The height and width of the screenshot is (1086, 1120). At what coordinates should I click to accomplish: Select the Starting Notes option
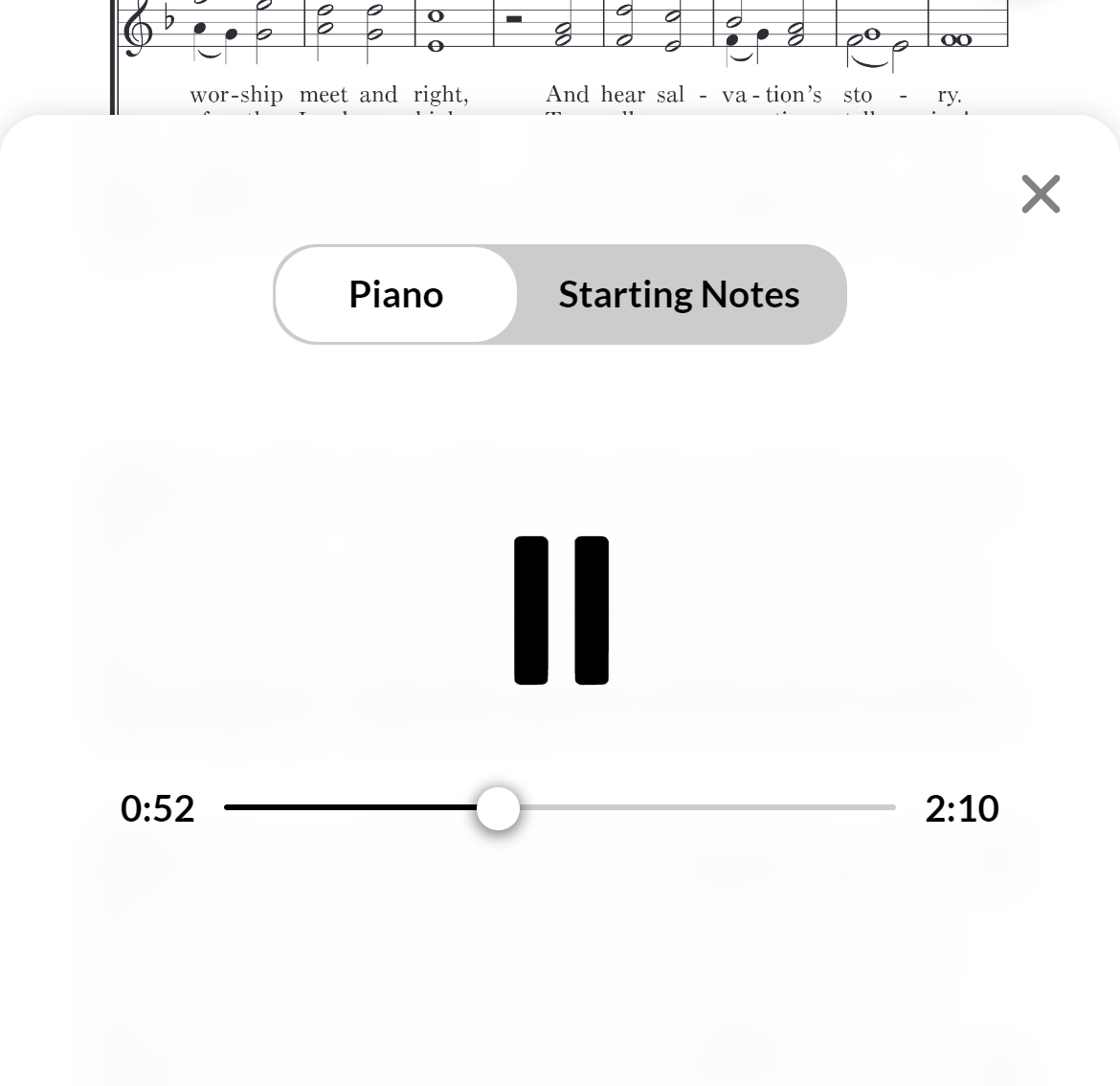click(679, 295)
